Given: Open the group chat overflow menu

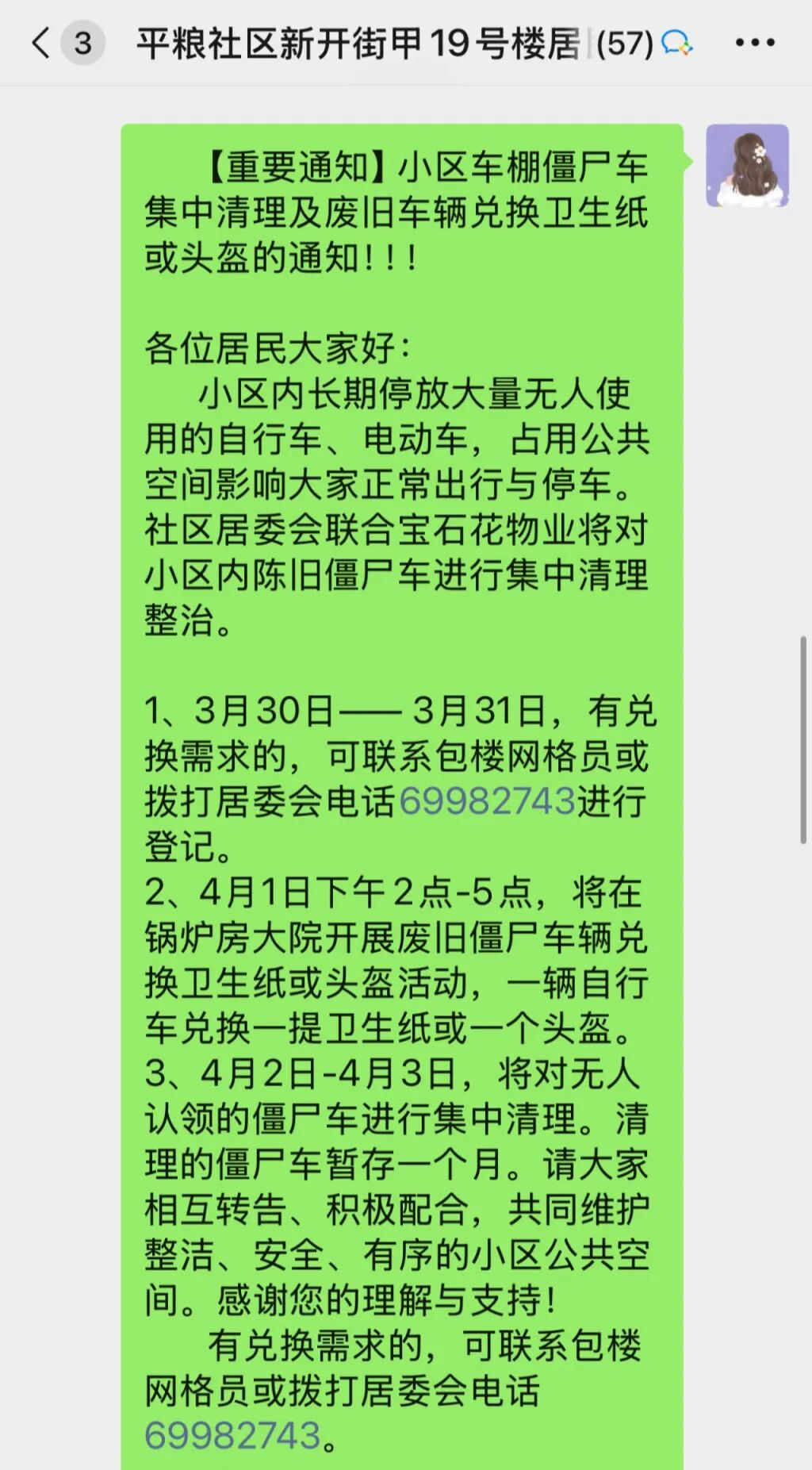Looking at the screenshot, I should 754,43.
